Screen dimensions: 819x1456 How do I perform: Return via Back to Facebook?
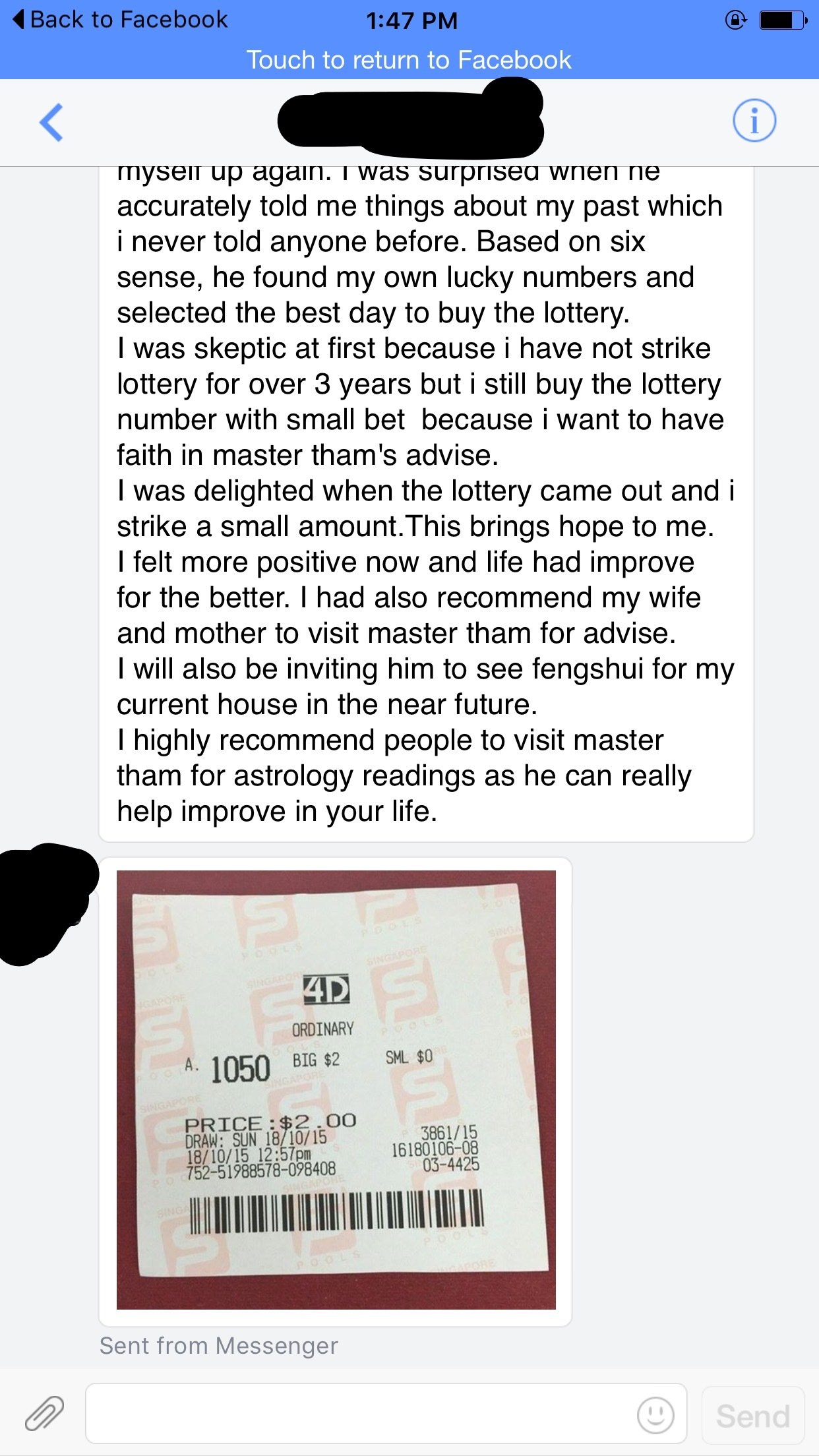pyautogui.click(x=121, y=20)
